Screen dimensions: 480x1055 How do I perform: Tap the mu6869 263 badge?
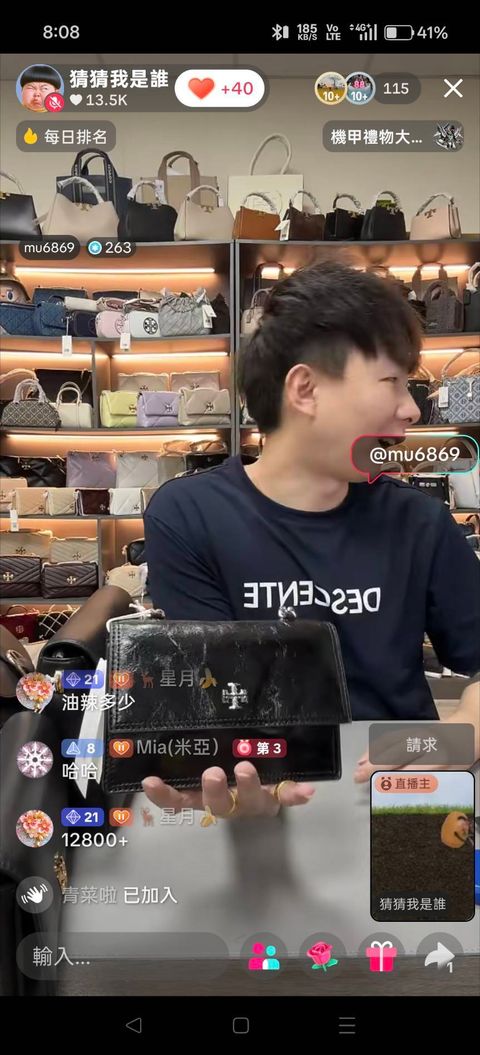tap(77, 248)
